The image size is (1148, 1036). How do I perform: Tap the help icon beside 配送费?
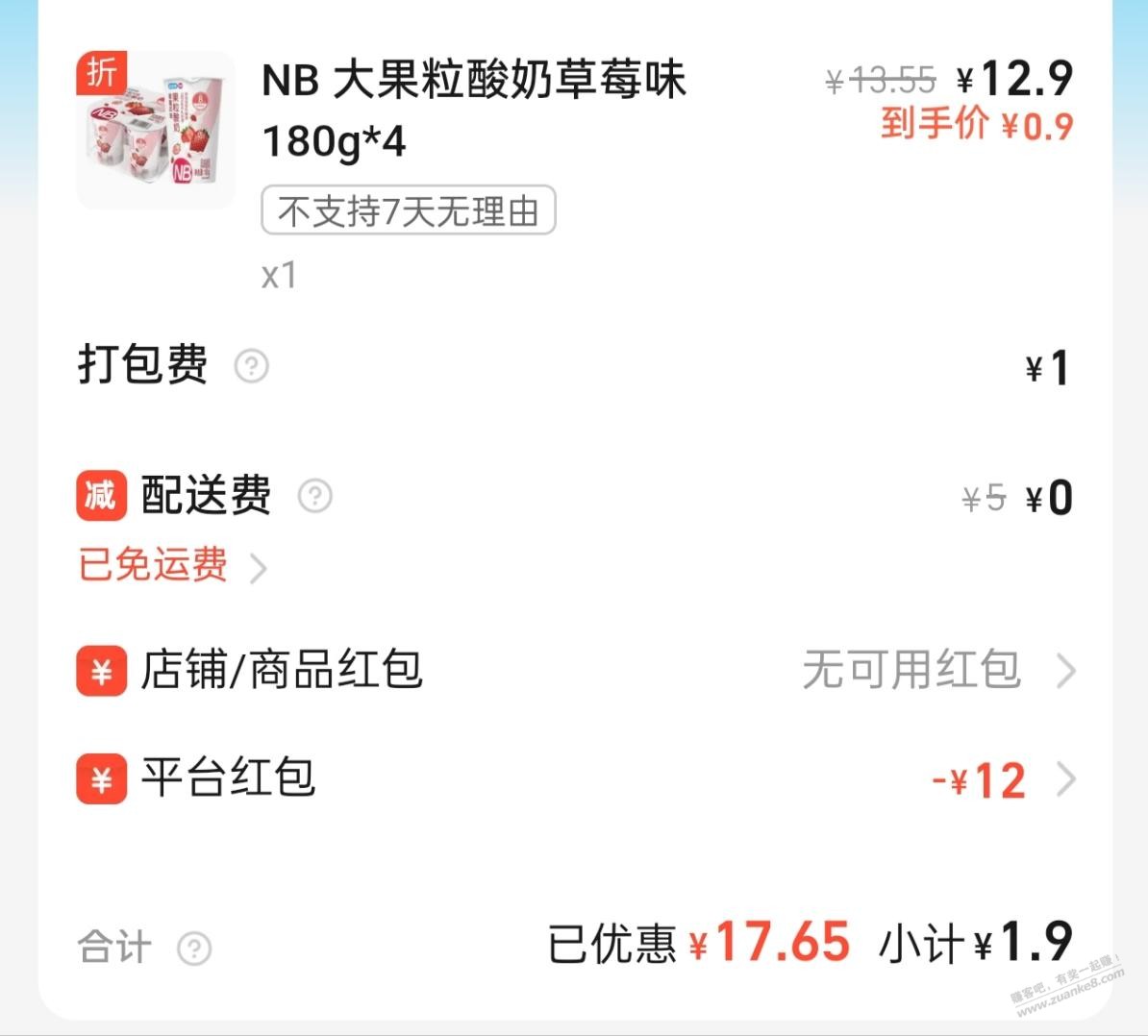[x=315, y=496]
